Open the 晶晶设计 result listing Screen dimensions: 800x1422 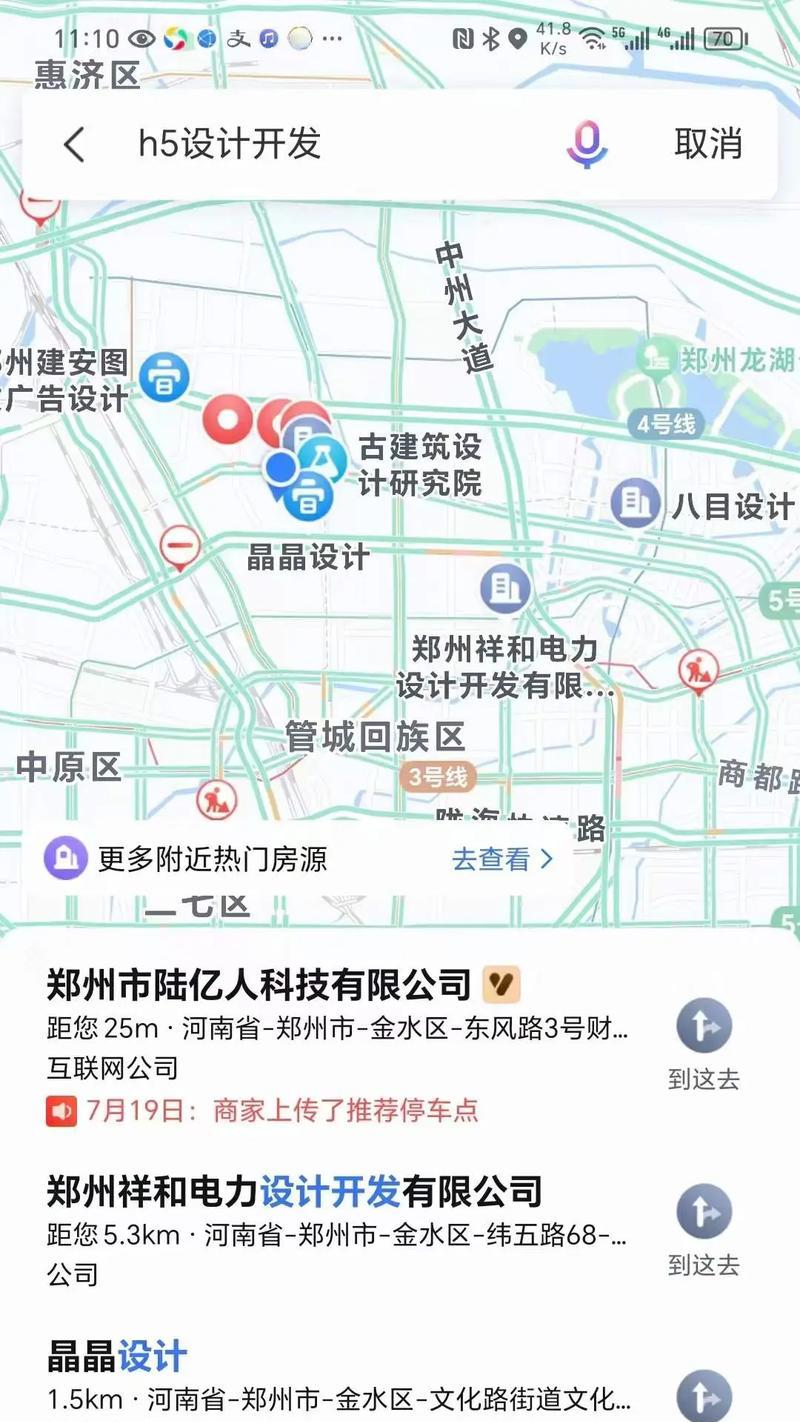tap(116, 1355)
